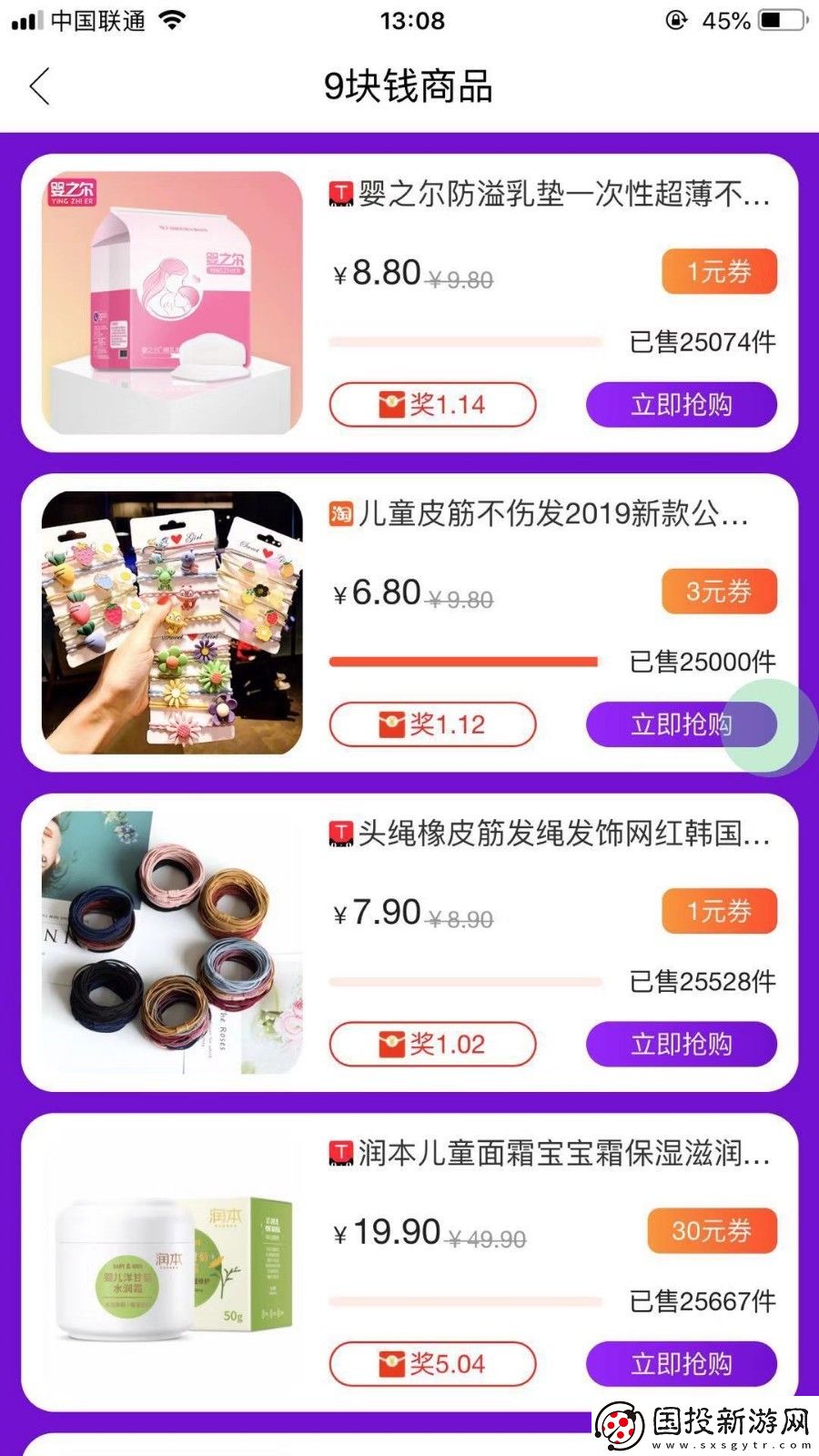The height and width of the screenshot is (1456, 819).
Task: Open the 3元券 coupon for the hair ties
Action: (719, 591)
